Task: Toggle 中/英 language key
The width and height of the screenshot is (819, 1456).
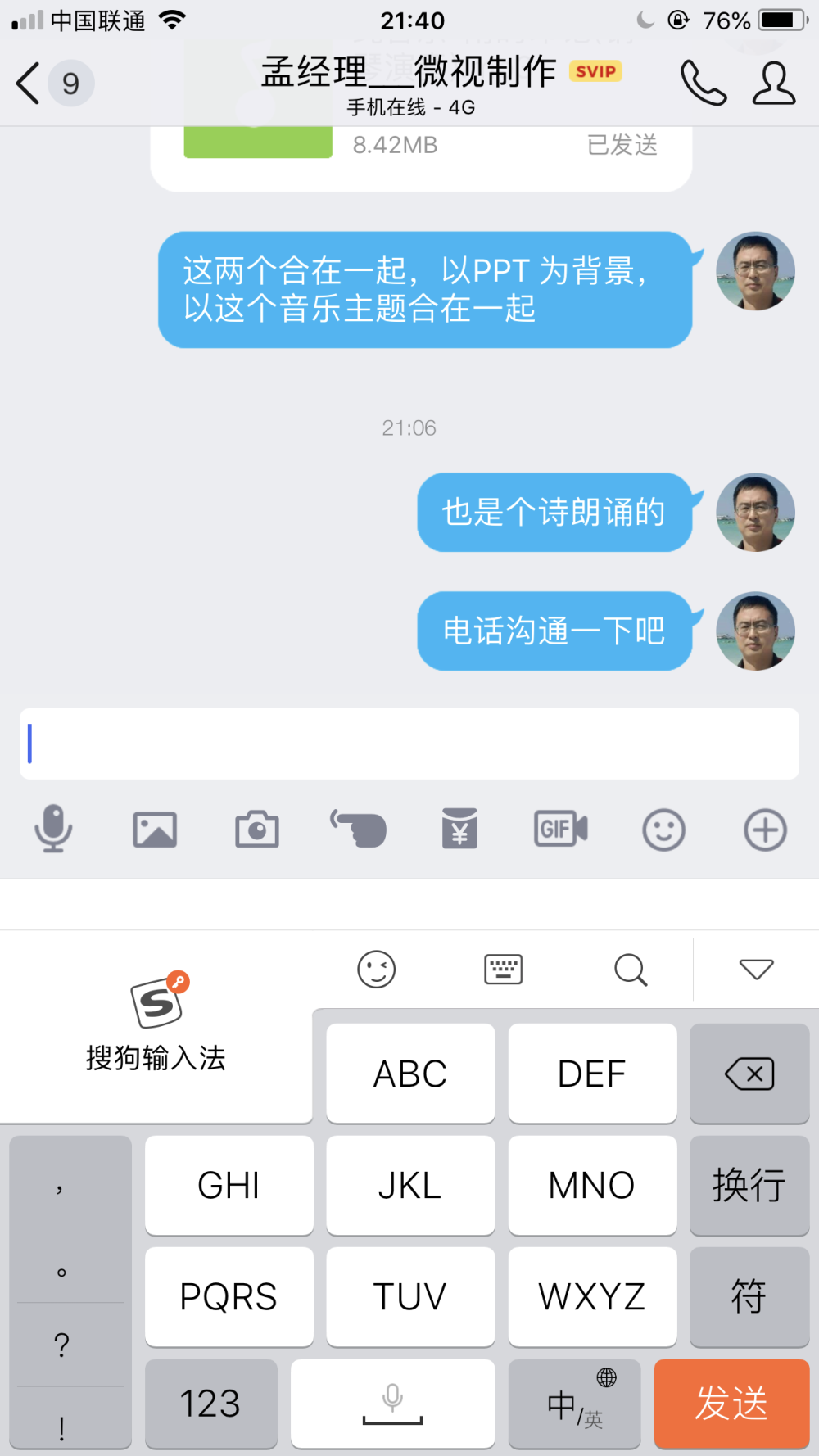Action: [x=574, y=1404]
